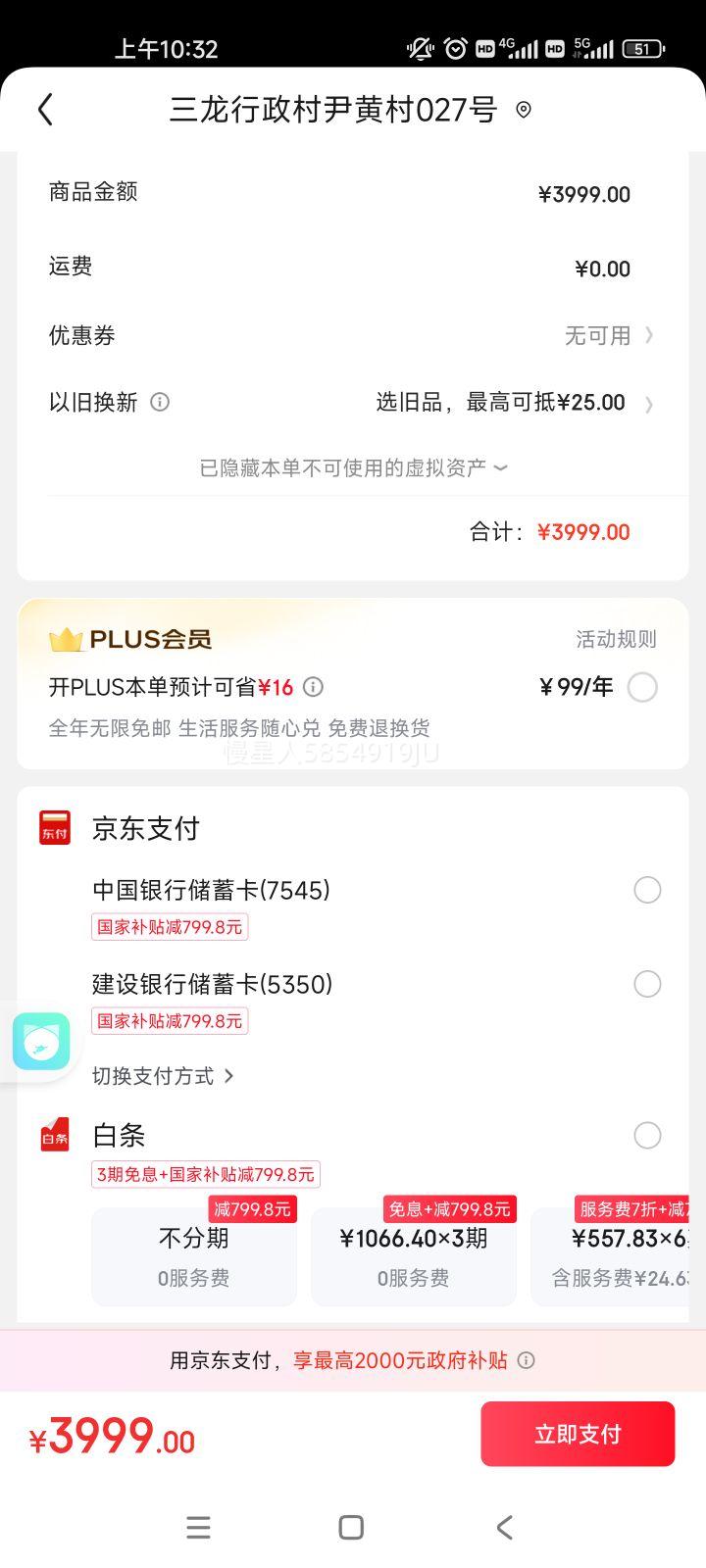Go back using the top-left arrow
This screenshot has height=1568, width=706.
click(x=45, y=110)
